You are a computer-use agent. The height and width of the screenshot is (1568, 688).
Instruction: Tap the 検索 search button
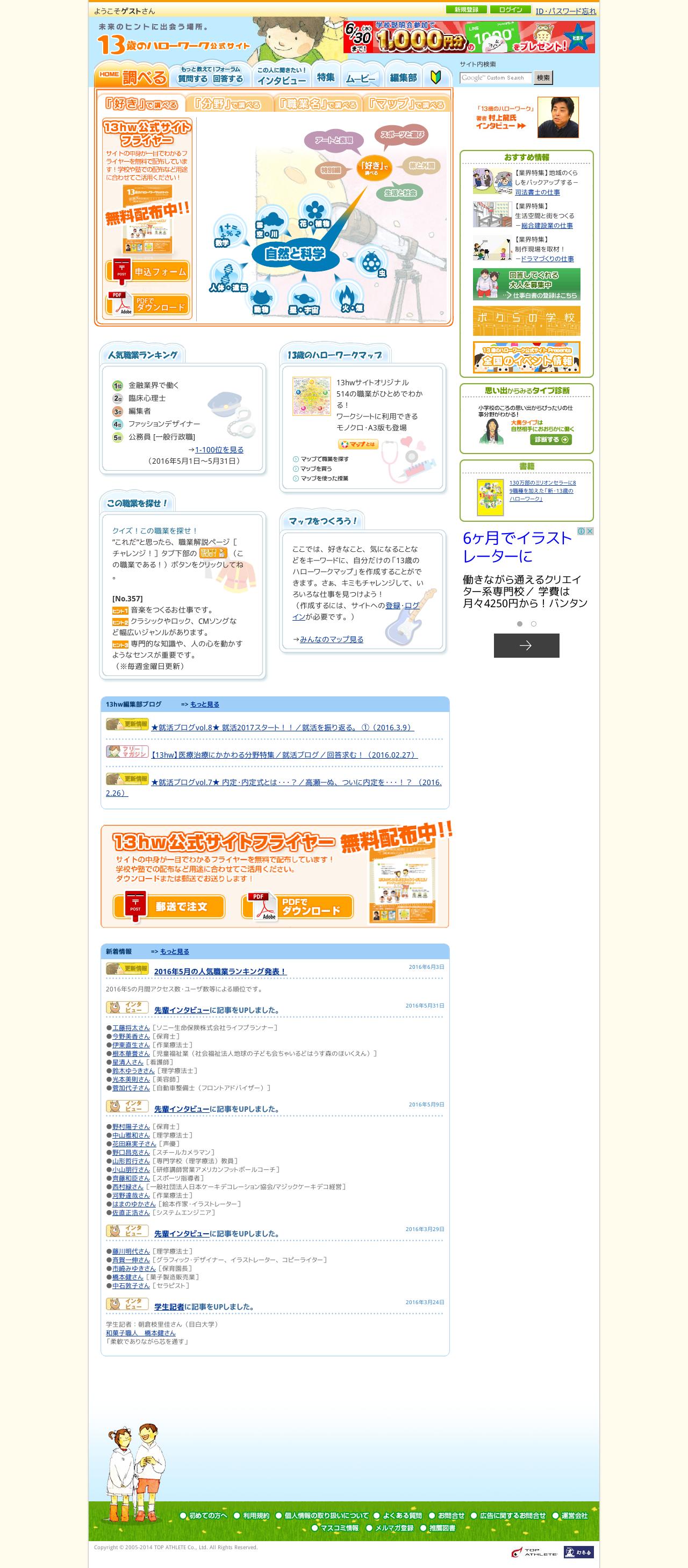543,78
